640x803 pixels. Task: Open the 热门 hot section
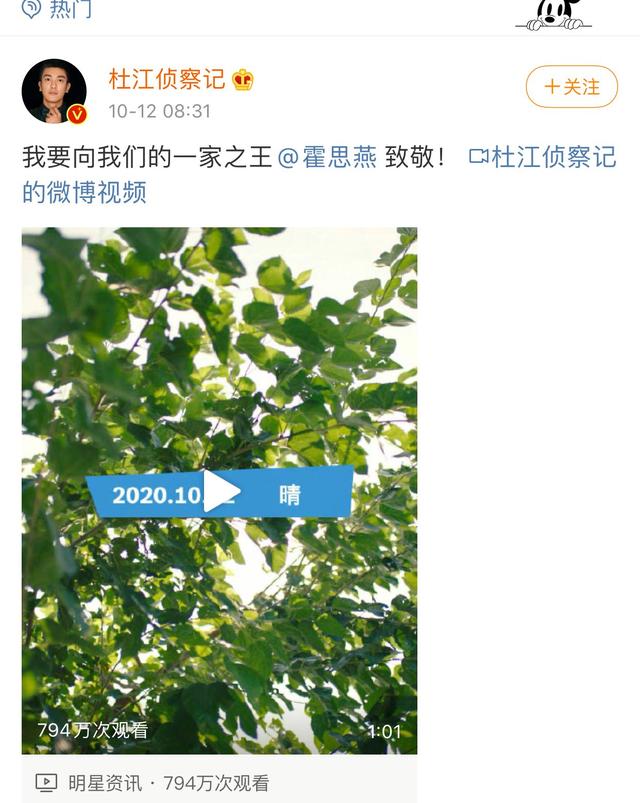tap(58, 10)
